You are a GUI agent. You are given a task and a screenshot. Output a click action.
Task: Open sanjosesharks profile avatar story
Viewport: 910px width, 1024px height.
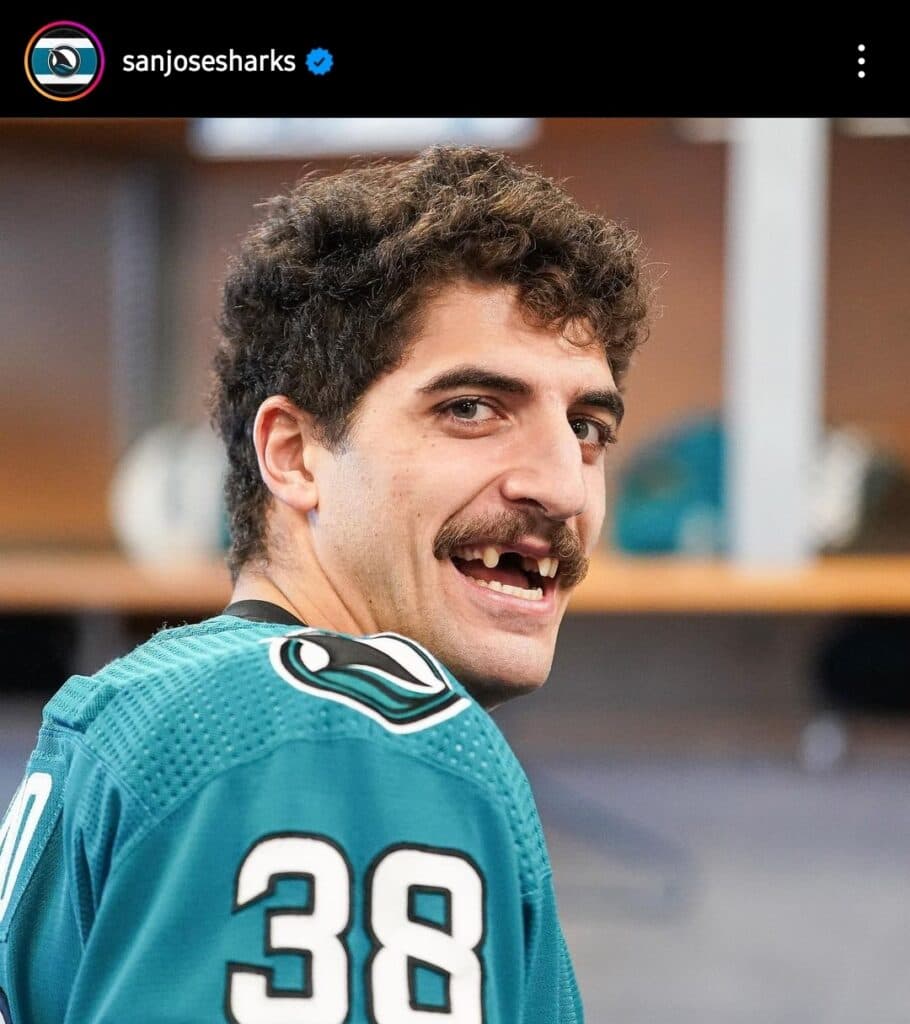[x=64, y=61]
